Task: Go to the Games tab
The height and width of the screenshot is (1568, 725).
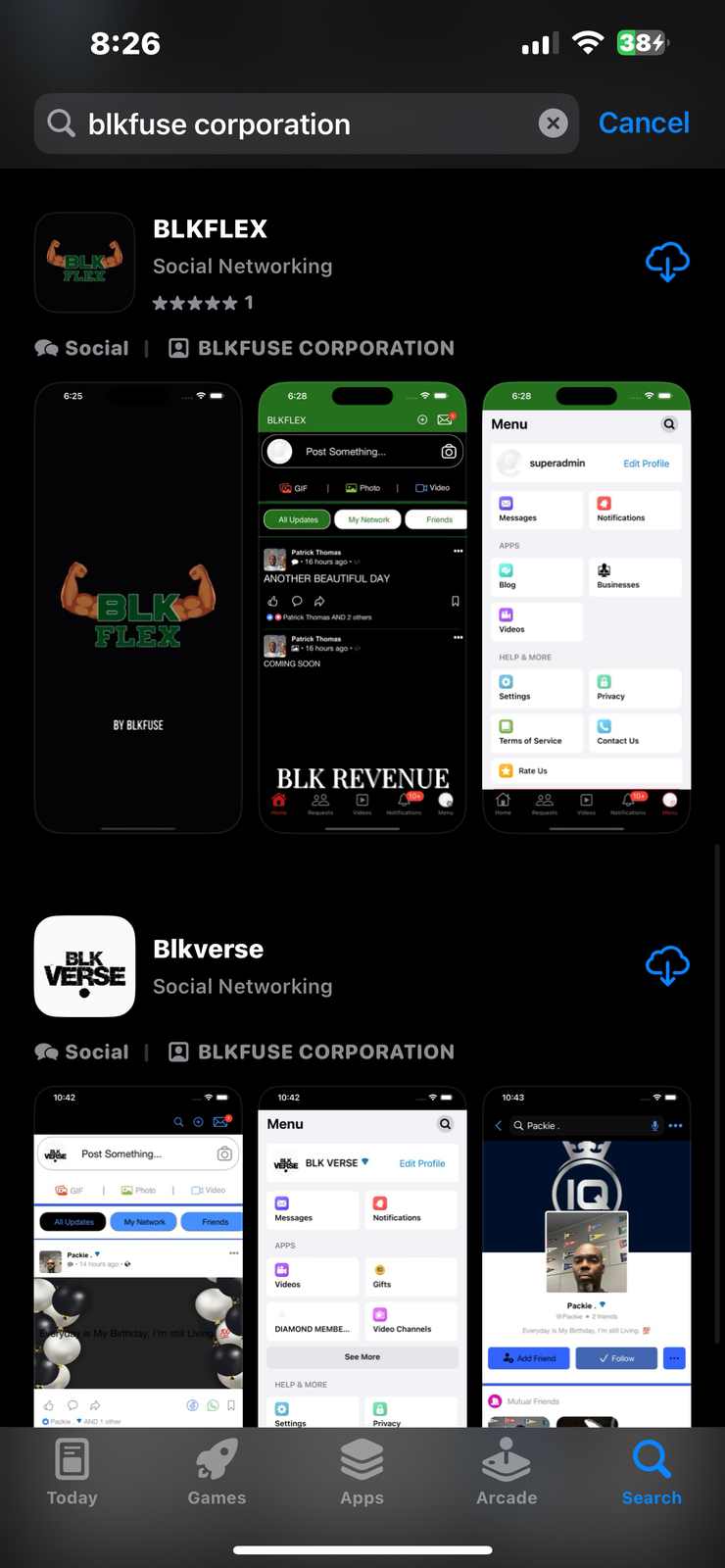Action: (217, 1472)
